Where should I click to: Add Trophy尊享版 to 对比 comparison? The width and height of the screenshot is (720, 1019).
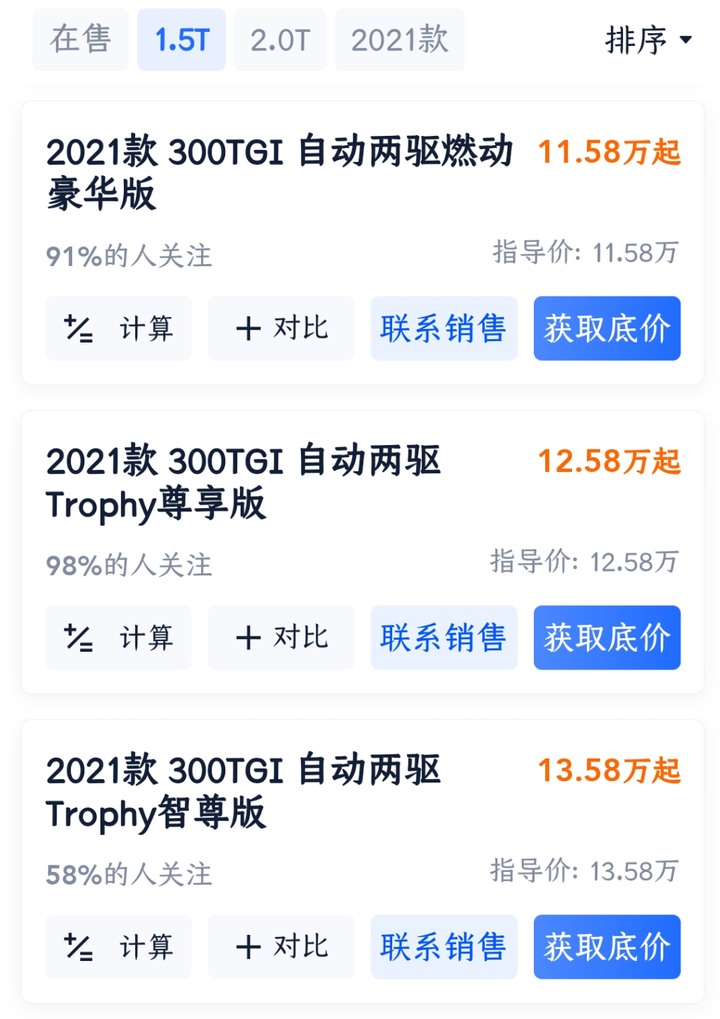point(281,637)
